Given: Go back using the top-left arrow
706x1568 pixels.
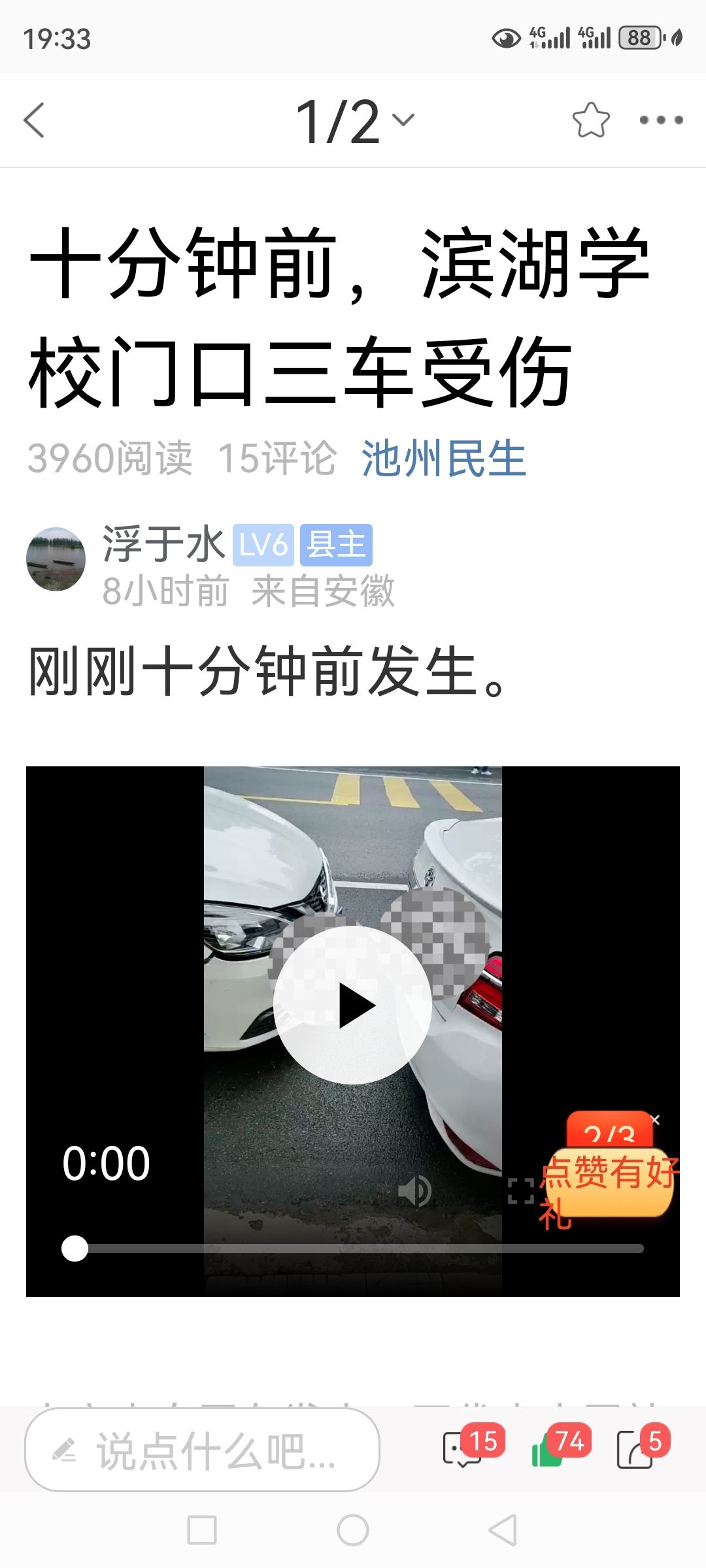Looking at the screenshot, I should point(34,120).
